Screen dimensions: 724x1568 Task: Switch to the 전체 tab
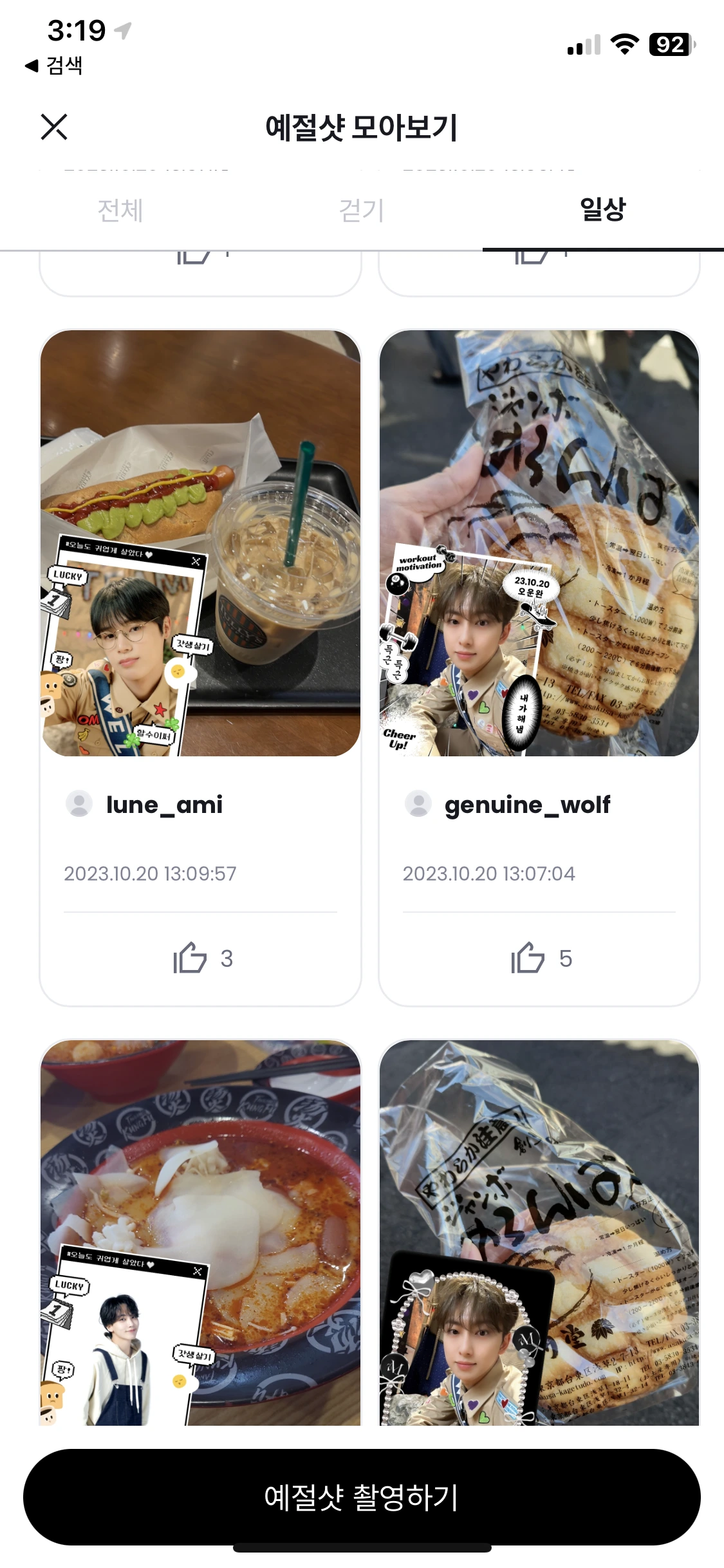(x=120, y=210)
